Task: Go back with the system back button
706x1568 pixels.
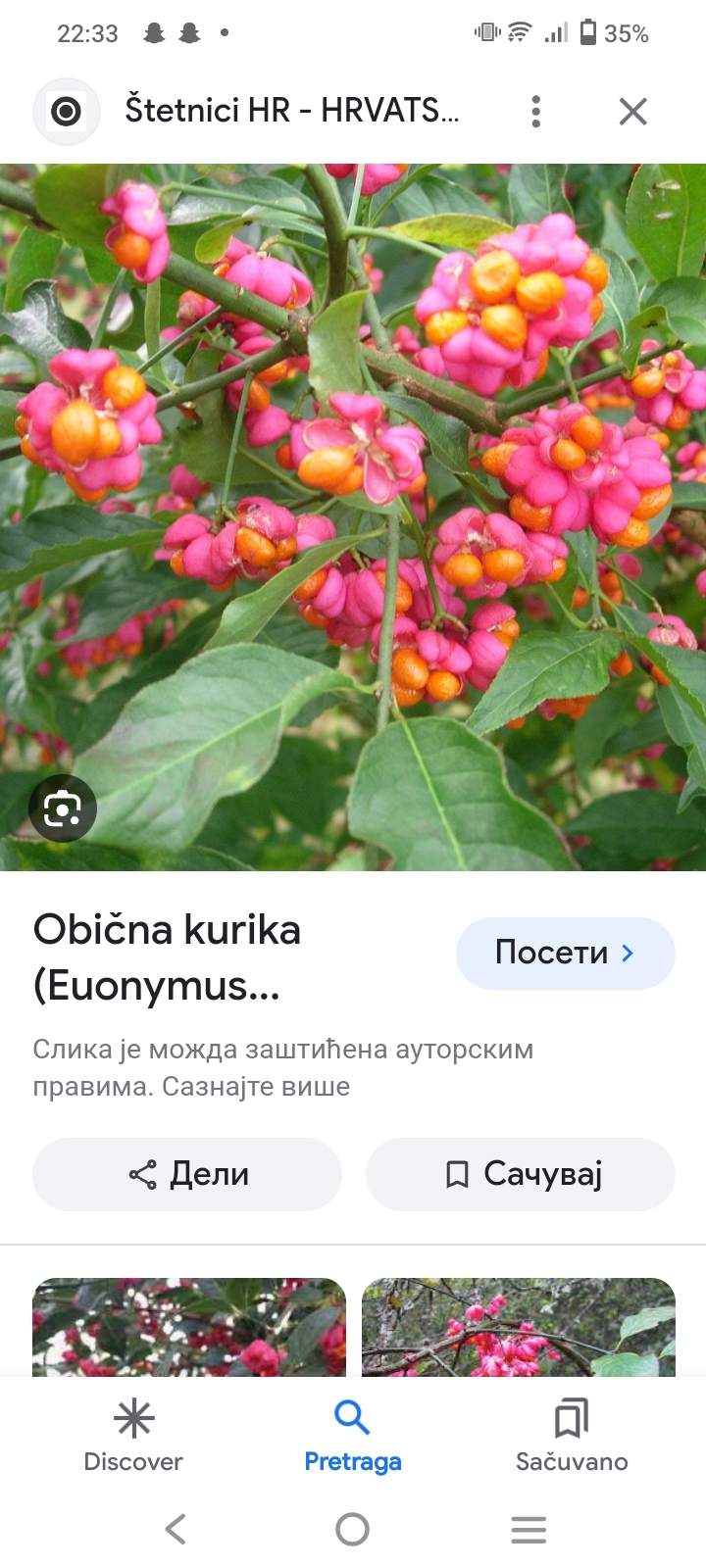Action: (x=176, y=1529)
